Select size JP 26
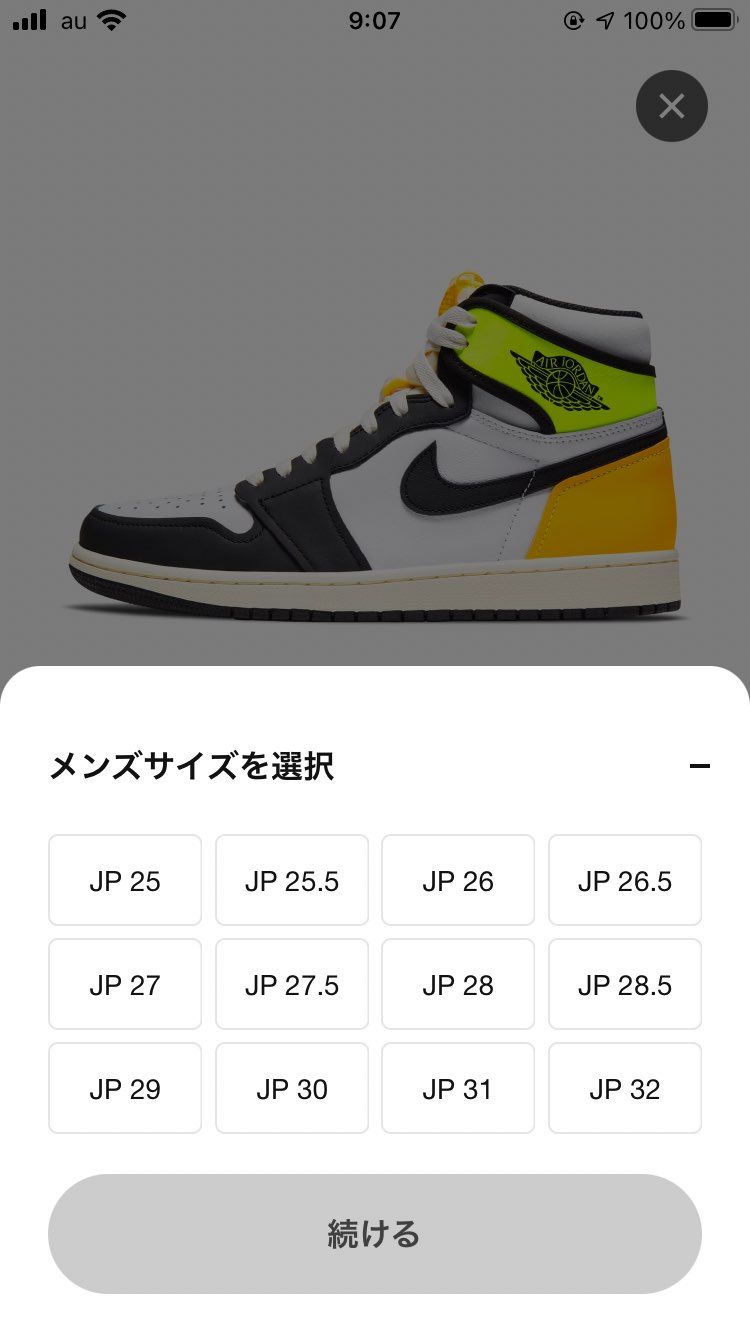This screenshot has height=1334, width=750. 458,880
